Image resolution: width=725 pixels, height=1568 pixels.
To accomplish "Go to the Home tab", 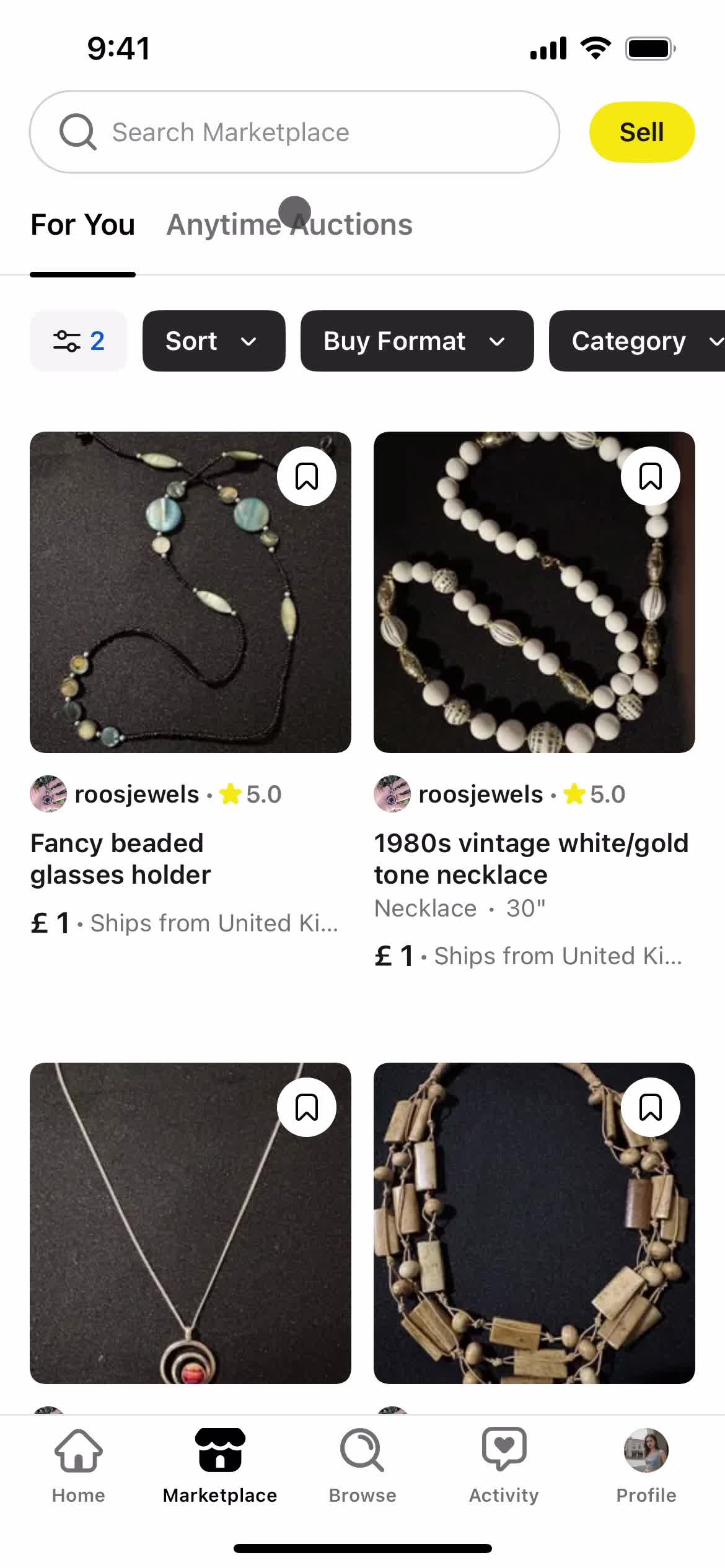I will tap(79, 1465).
